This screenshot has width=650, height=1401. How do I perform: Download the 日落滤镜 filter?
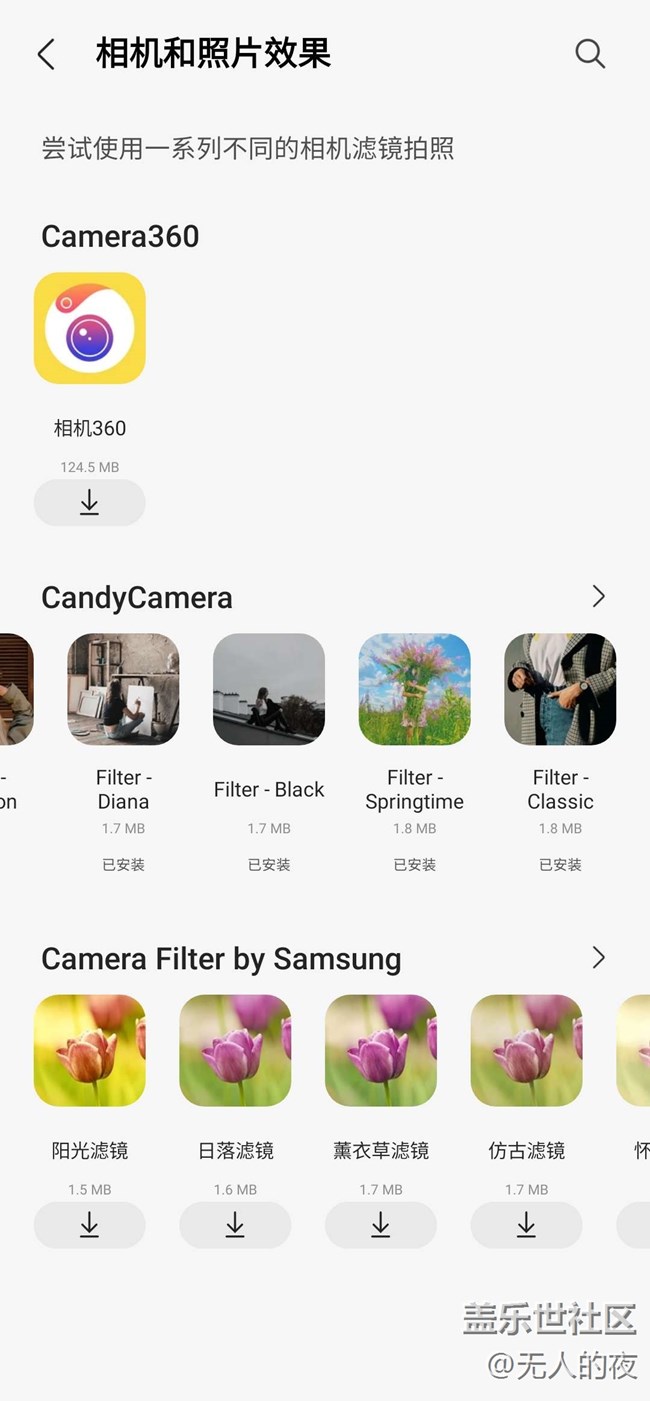coord(235,1225)
